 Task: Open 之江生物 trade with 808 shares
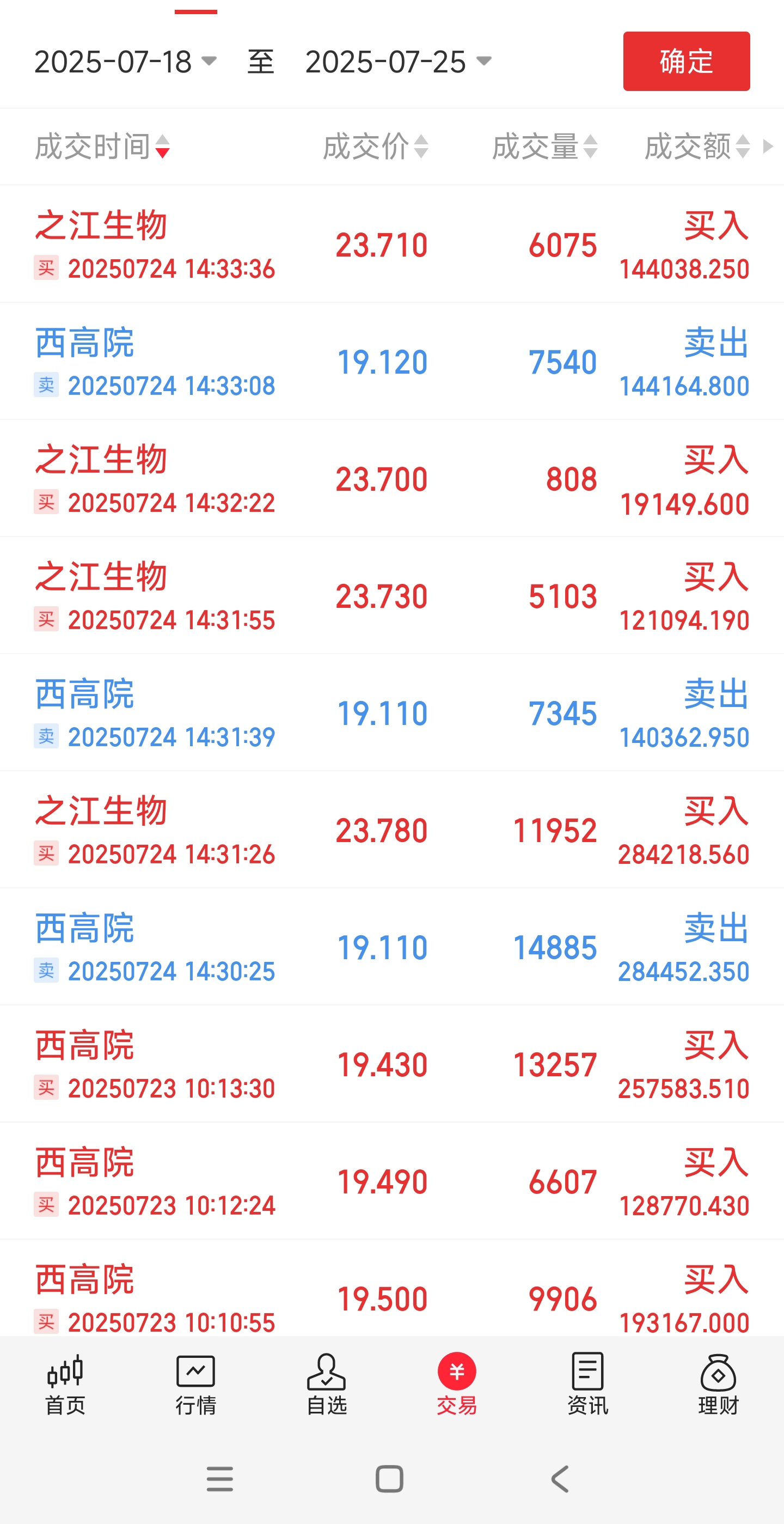392,478
